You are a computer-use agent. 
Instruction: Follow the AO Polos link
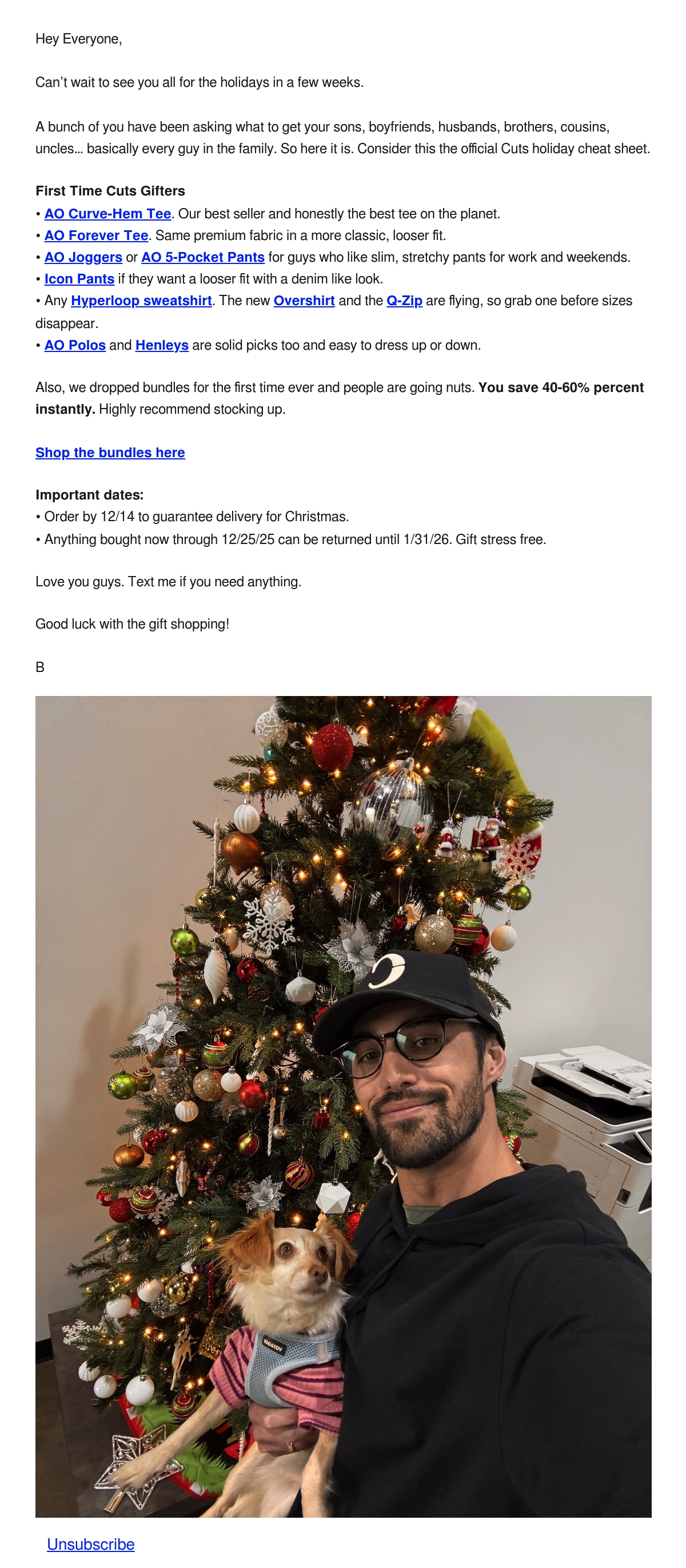tap(75, 345)
